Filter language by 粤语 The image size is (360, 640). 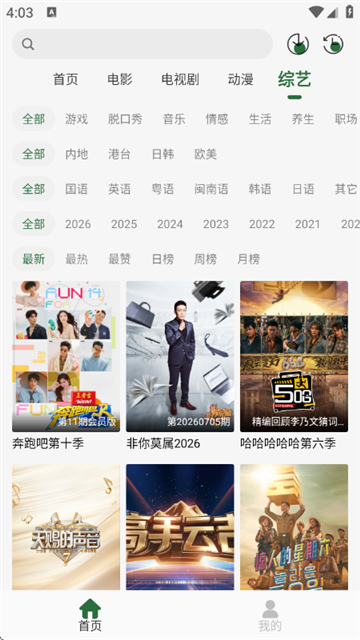point(163,189)
